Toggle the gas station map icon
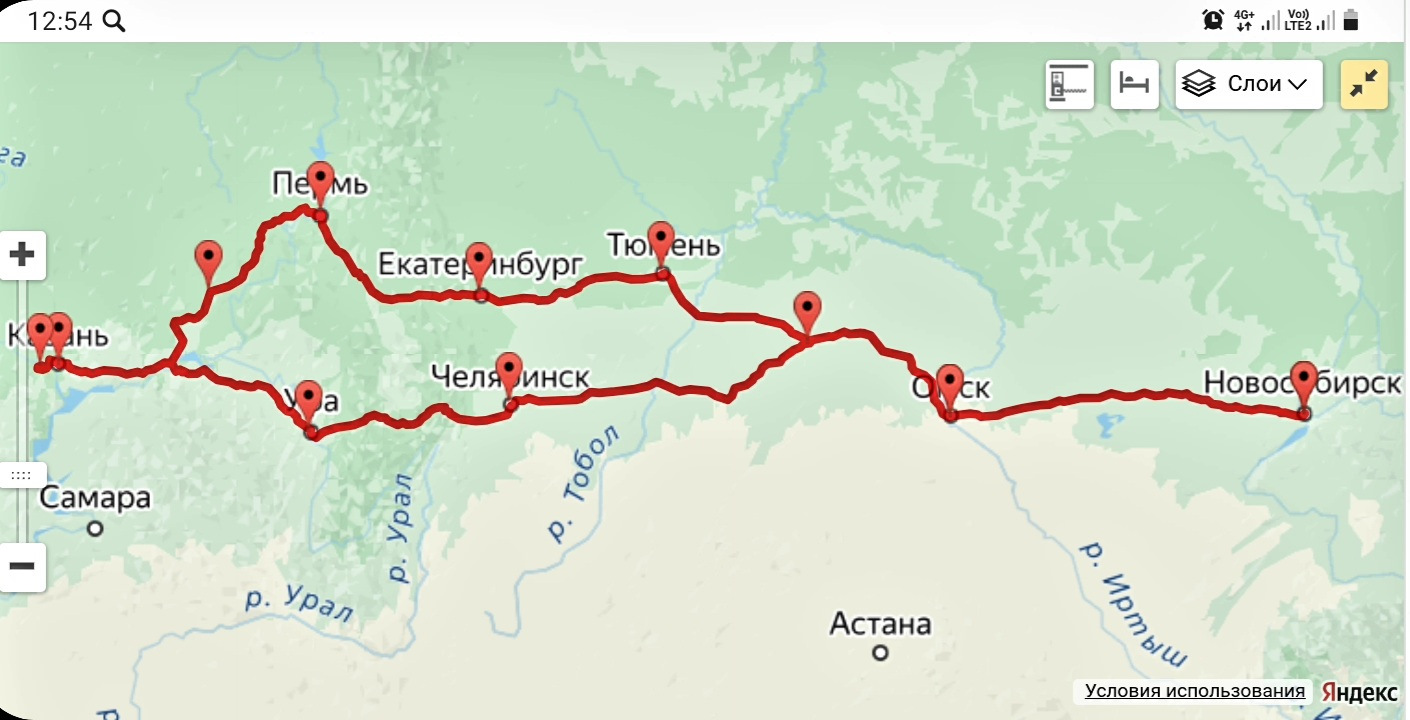 point(1069,84)
